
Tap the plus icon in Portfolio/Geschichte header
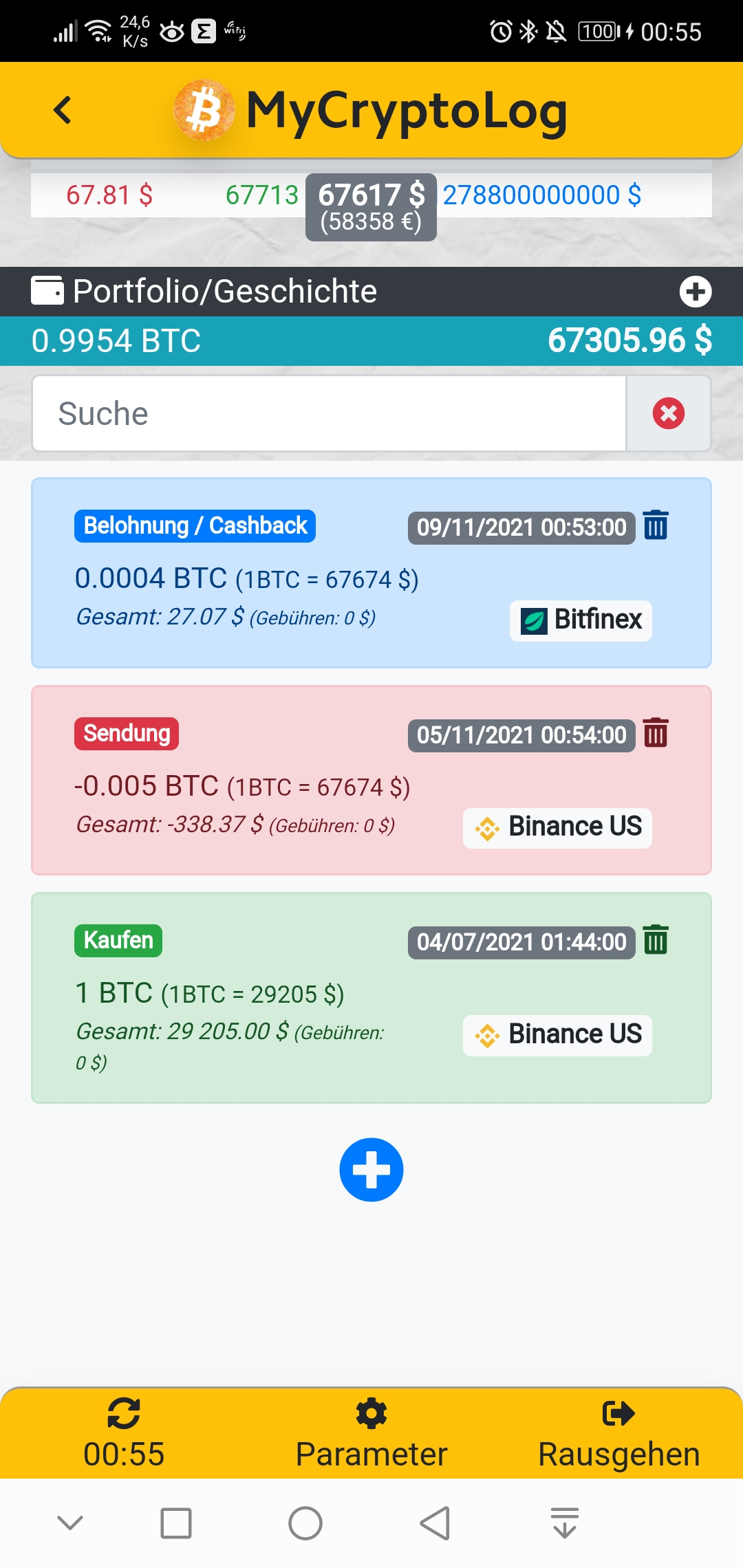(x=695, y=292)
